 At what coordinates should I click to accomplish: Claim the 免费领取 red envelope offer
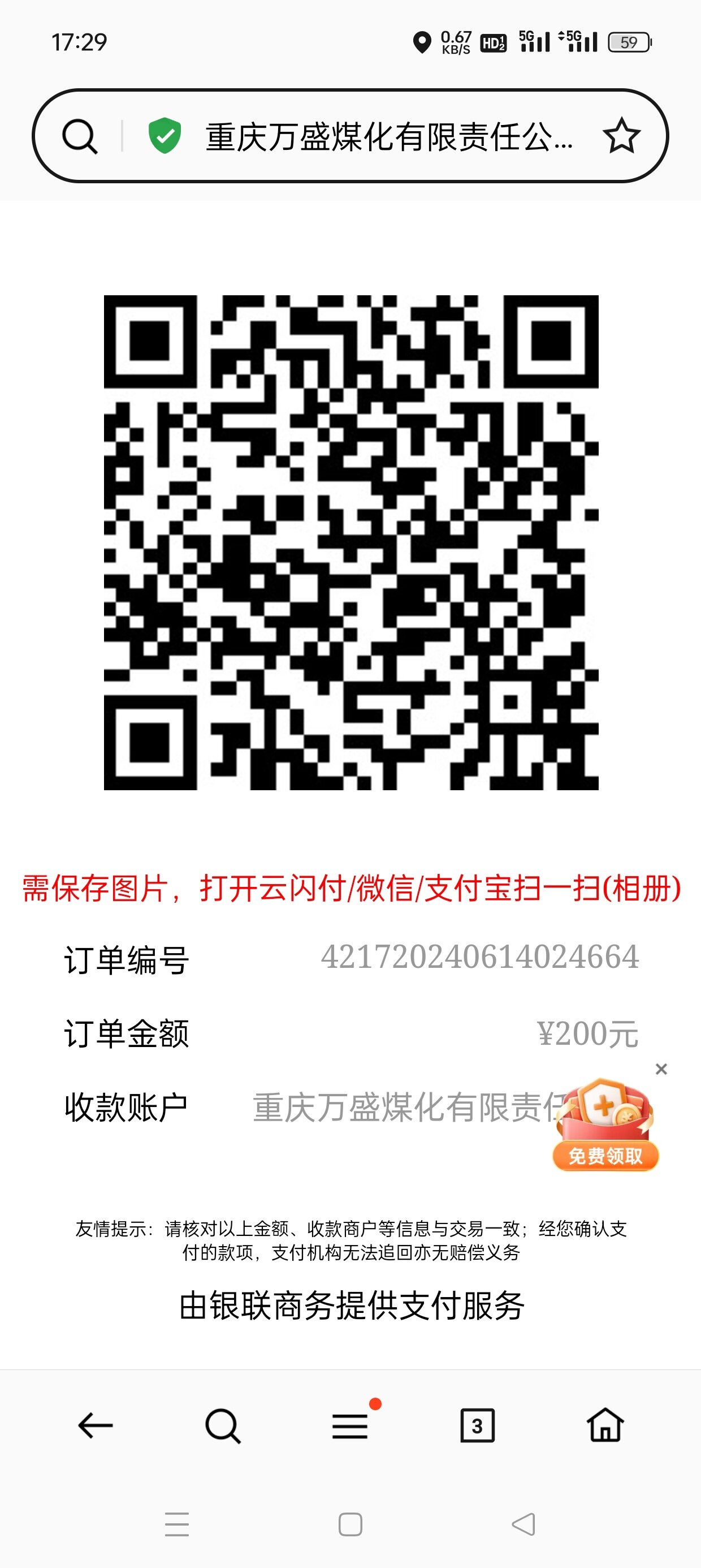(x=605, y=1155)
